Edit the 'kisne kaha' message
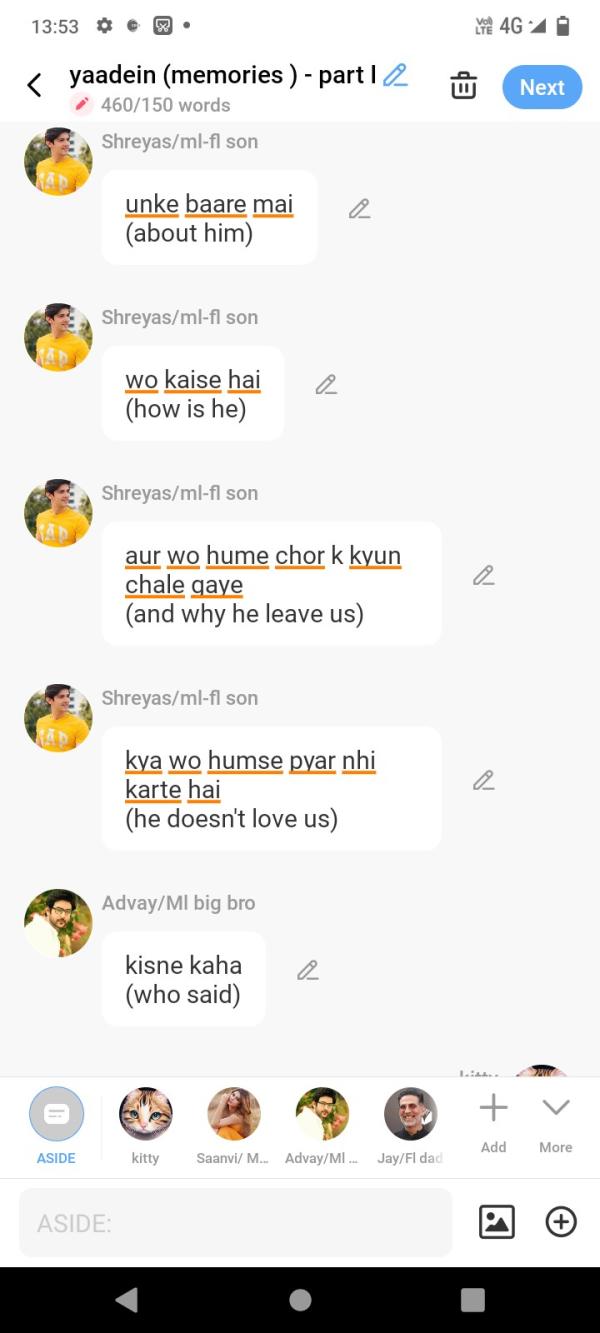 click(308, 970)
